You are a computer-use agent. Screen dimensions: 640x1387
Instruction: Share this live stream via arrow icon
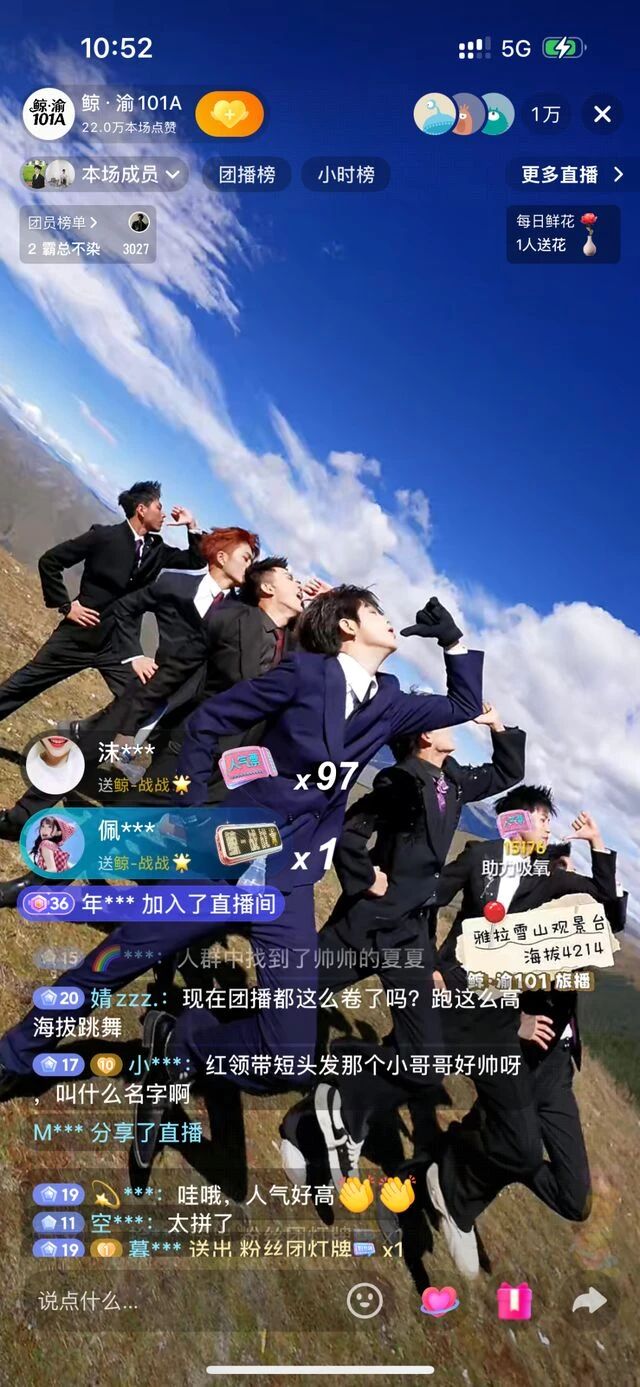pyautogui.click(x=589, y=1300)
